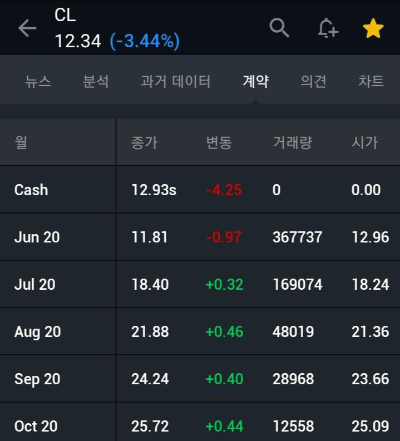
Task: Switch to the 뉴스 tab
Action: pos(38,81)
